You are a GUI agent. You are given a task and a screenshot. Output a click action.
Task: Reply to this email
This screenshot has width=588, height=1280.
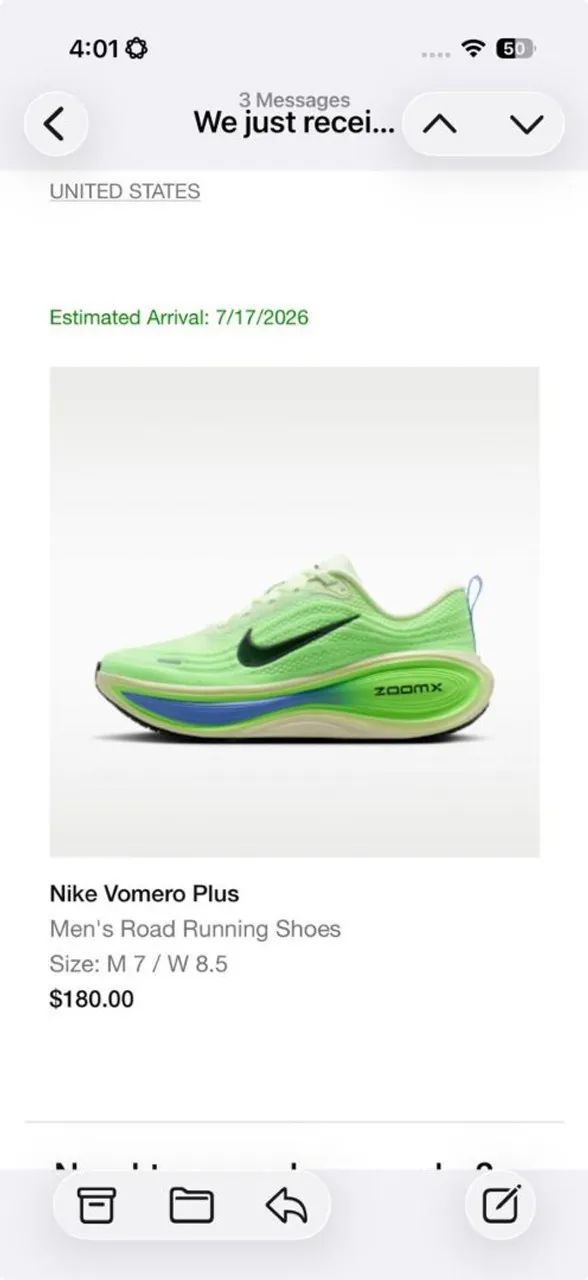click(286, 1206)
